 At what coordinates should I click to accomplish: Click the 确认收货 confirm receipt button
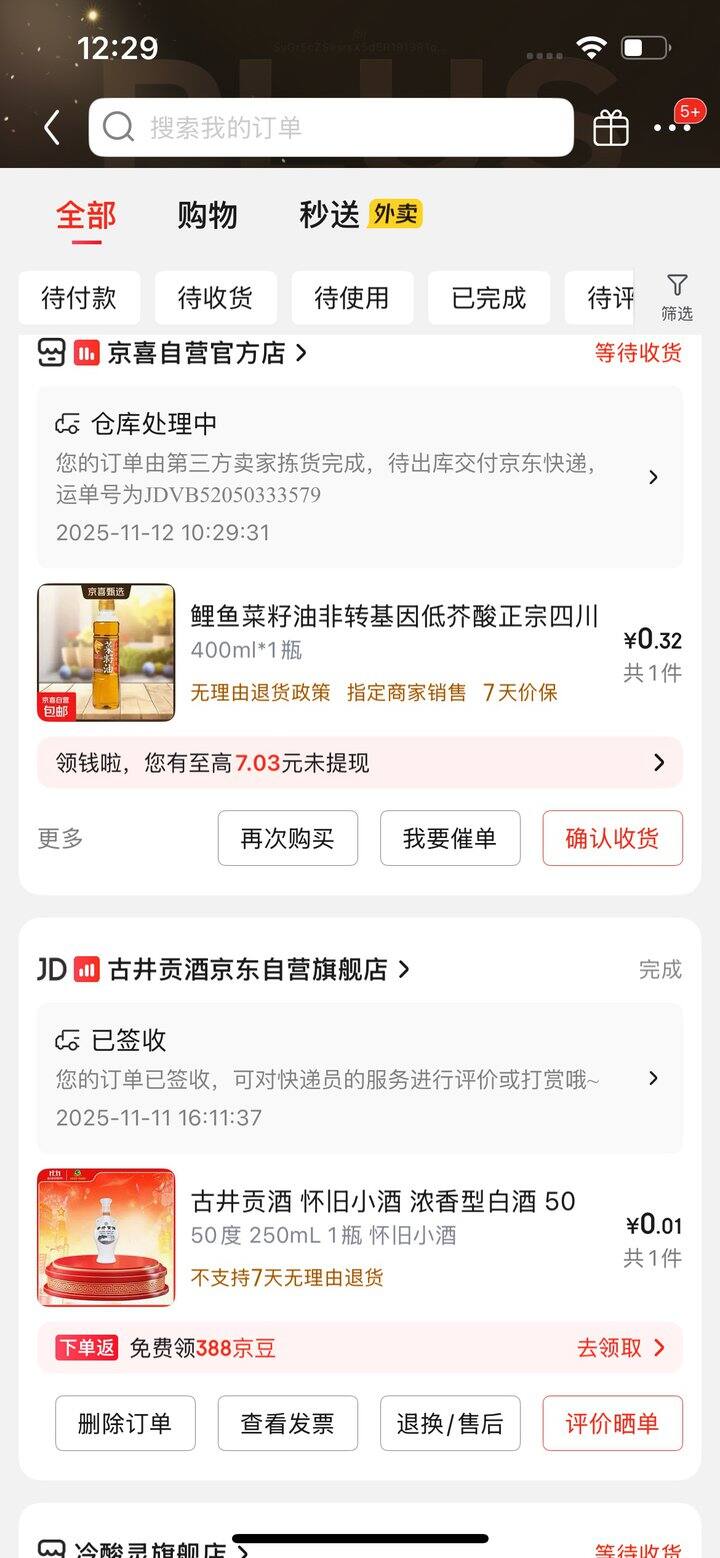tap(612, 838)
